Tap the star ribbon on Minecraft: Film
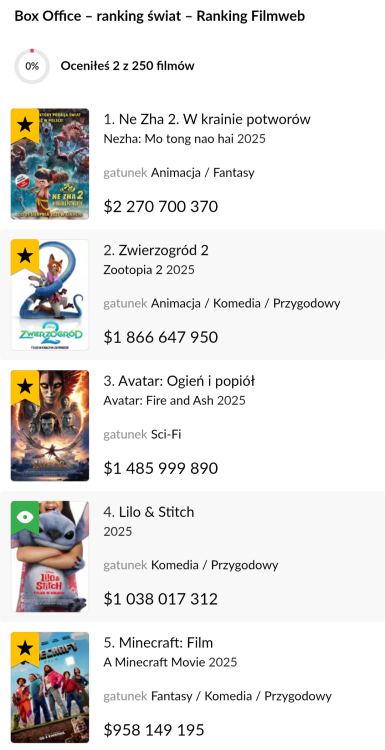Screen dimensions: 385x750 [25, 649]
